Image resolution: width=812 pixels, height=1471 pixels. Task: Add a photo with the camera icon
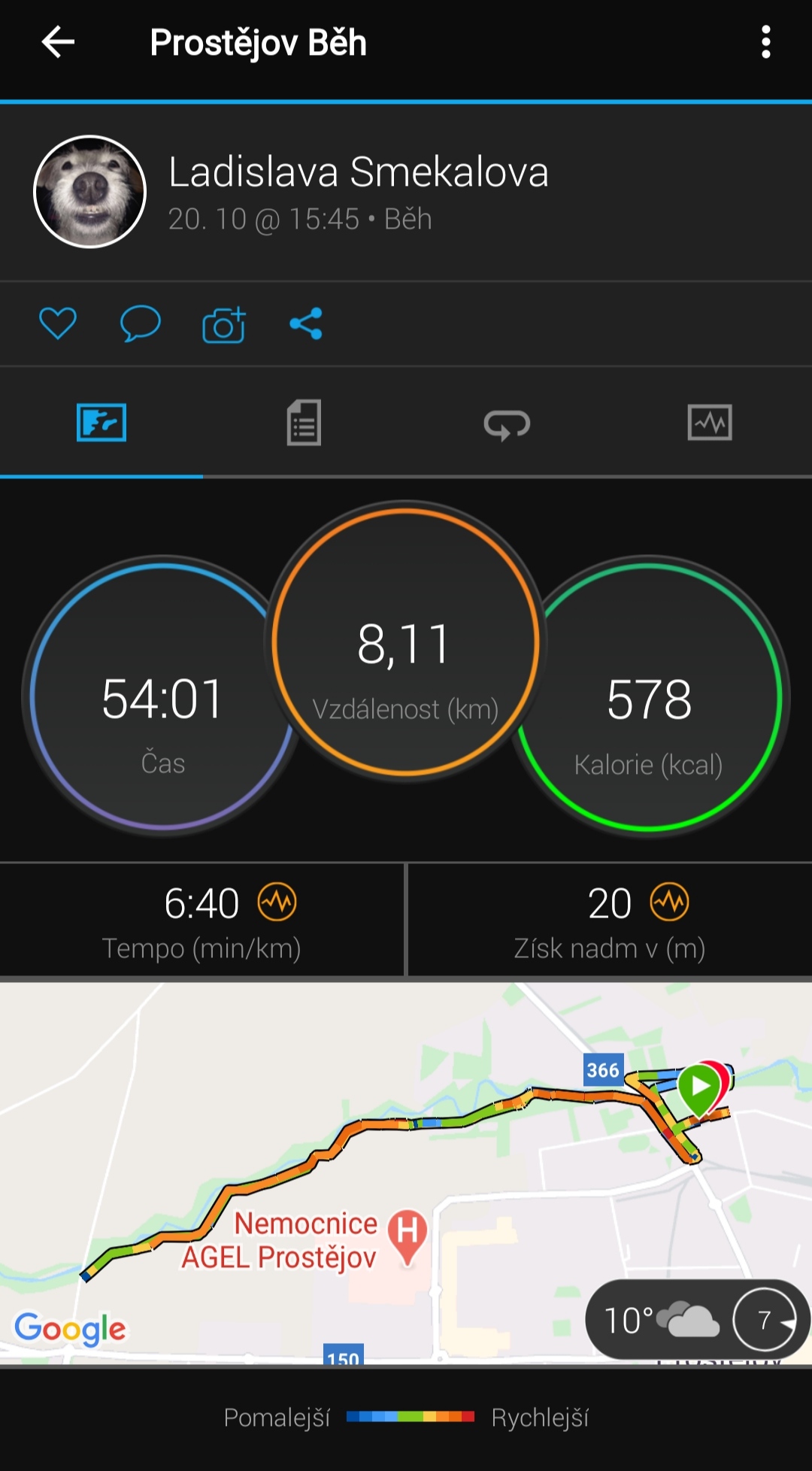224,325
